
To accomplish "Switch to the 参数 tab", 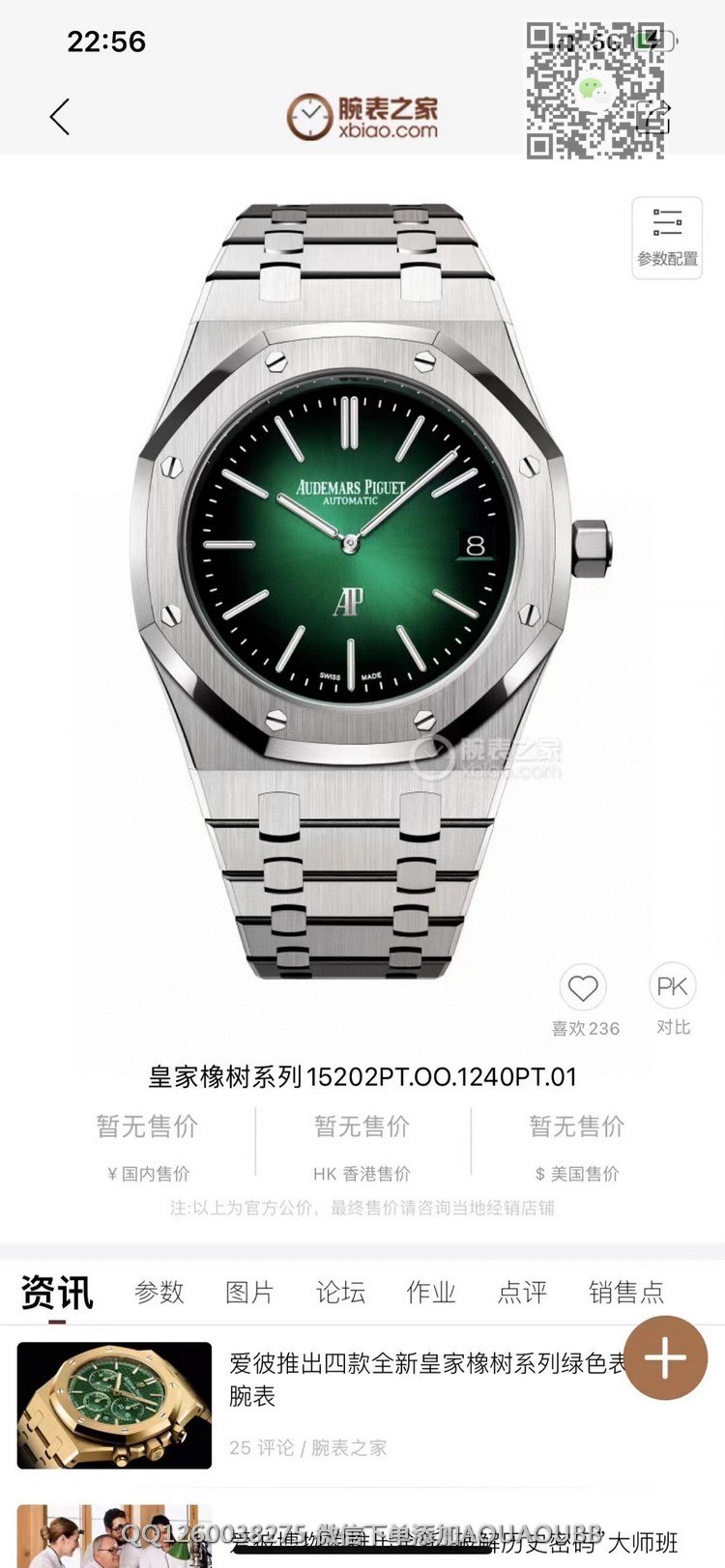I will point(159,1293).
